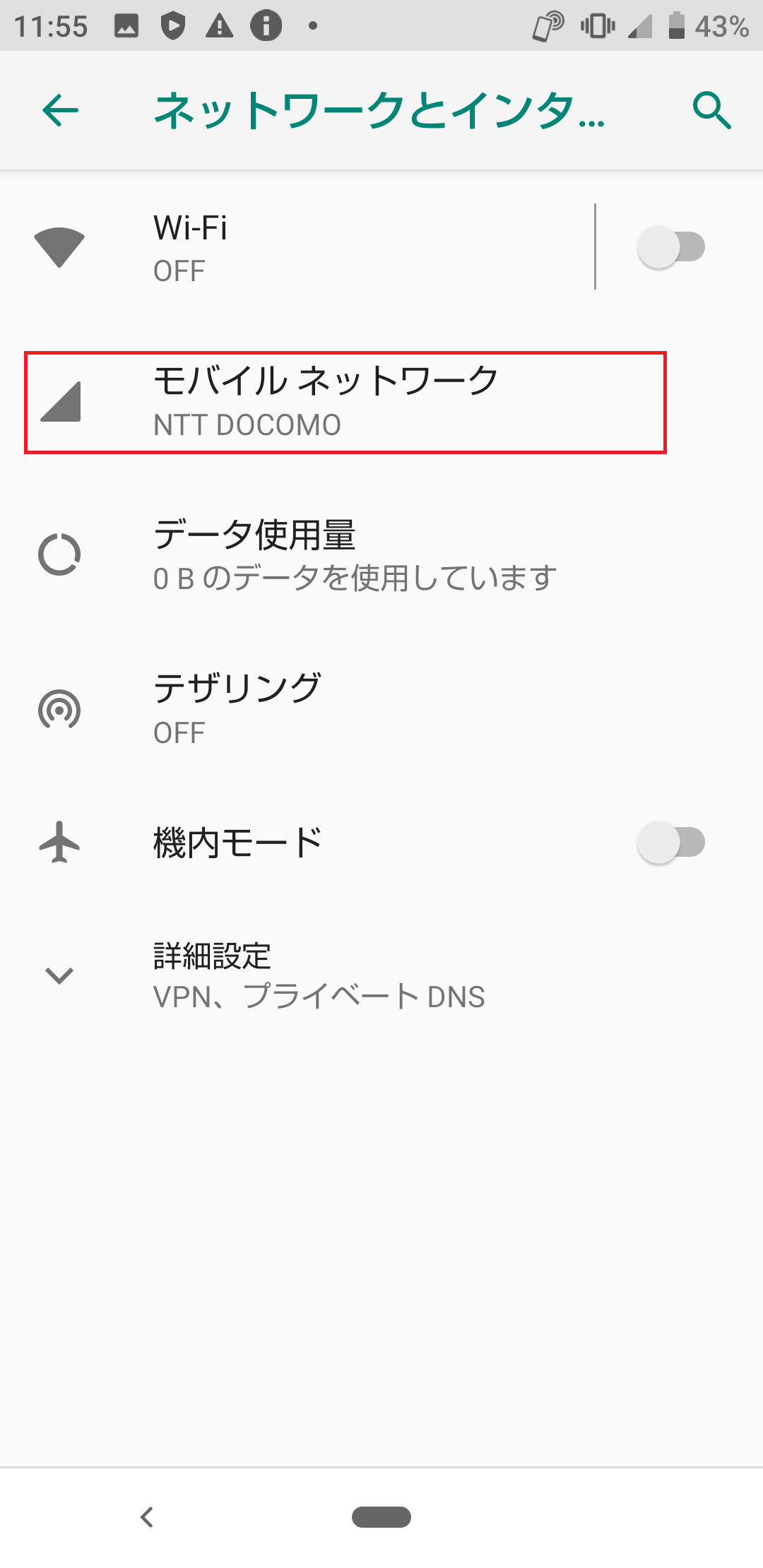This screenshot has width=763, height=1568.
Task: Collapse the VPN advanced settings disclosure arrow
Action: coord(60,975)
